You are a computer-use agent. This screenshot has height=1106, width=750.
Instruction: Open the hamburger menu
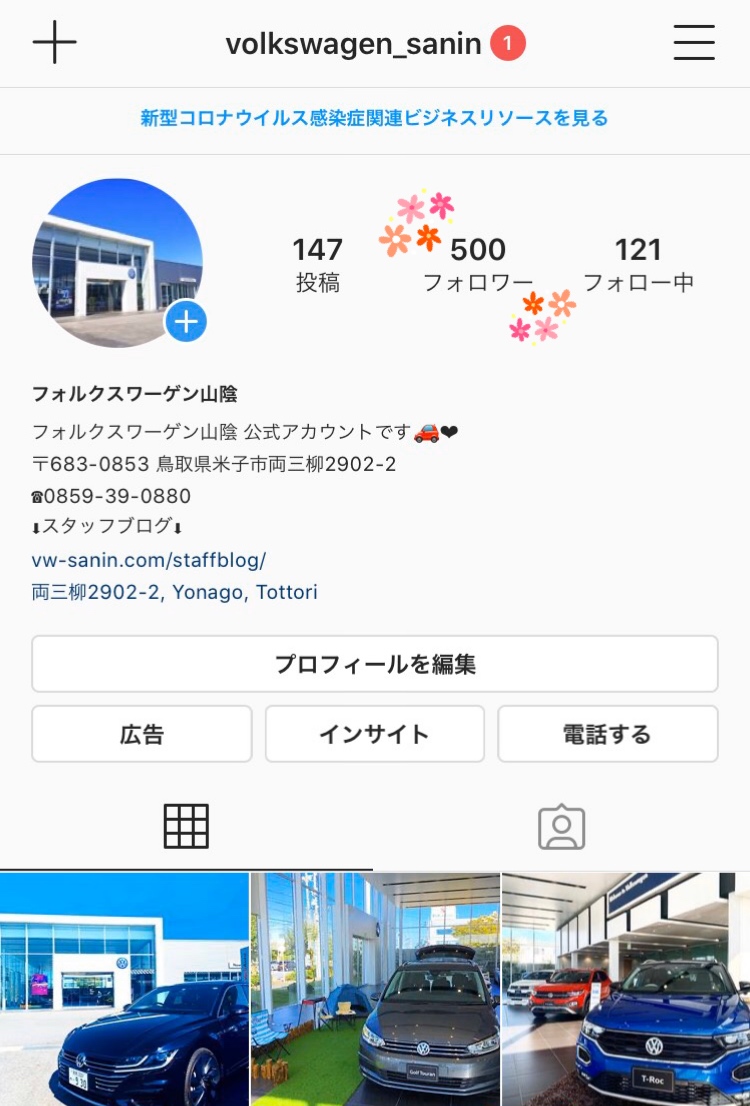click(694, 43)
